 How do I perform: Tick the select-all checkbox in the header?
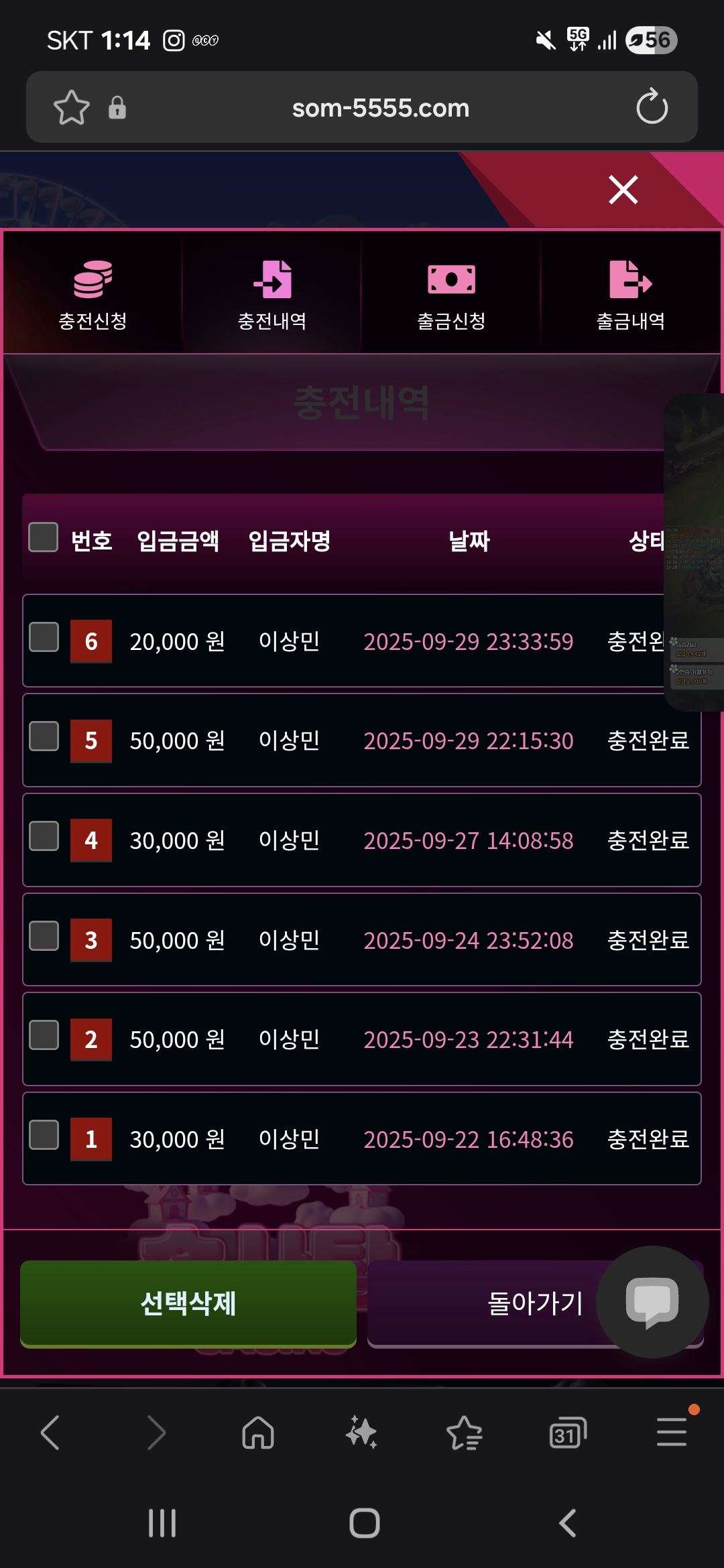44,537
